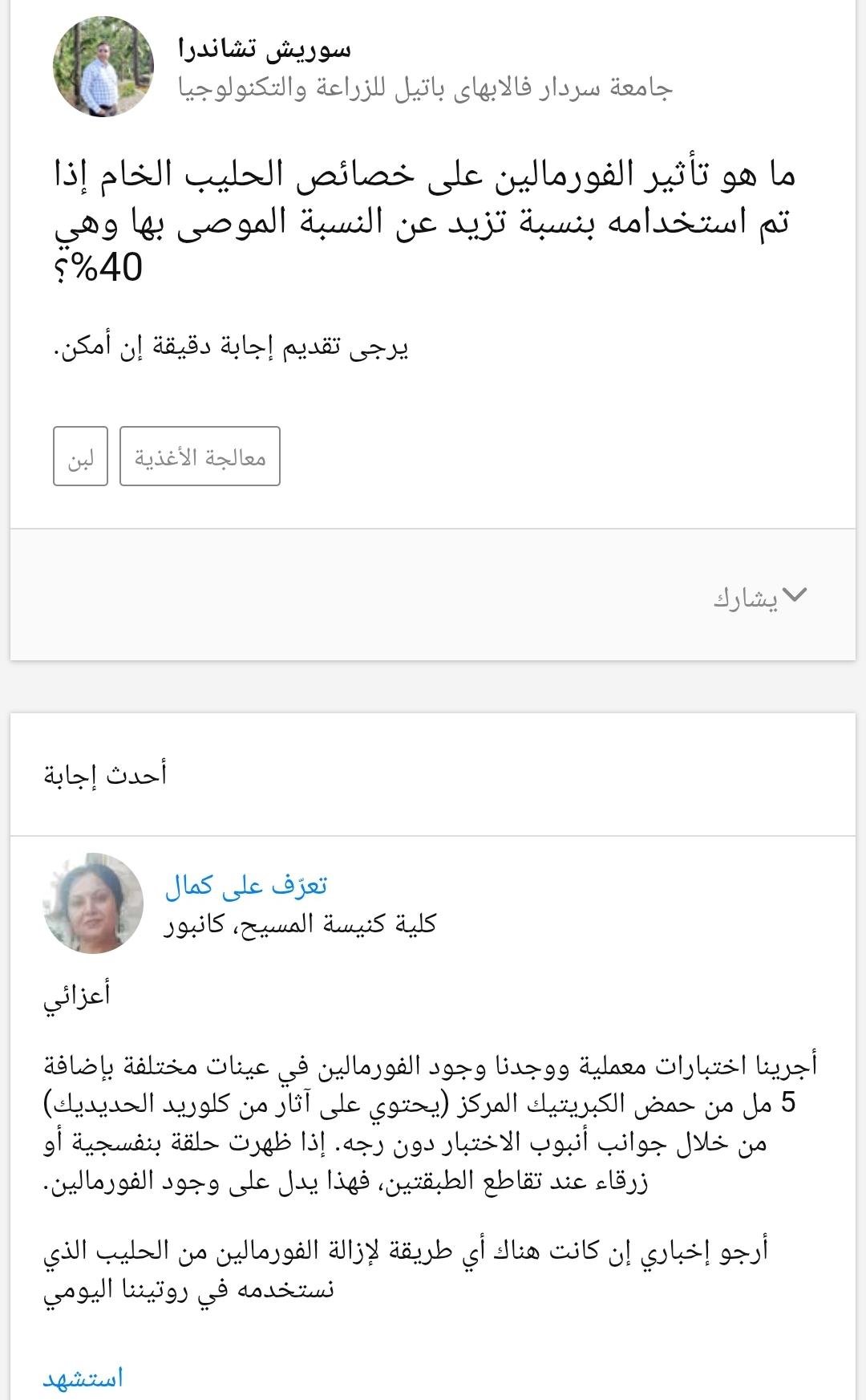Open the answerer's profile name link
The width and height of the screenshot is (866, 1400).
pyautogui.click(x=246, y=884)
